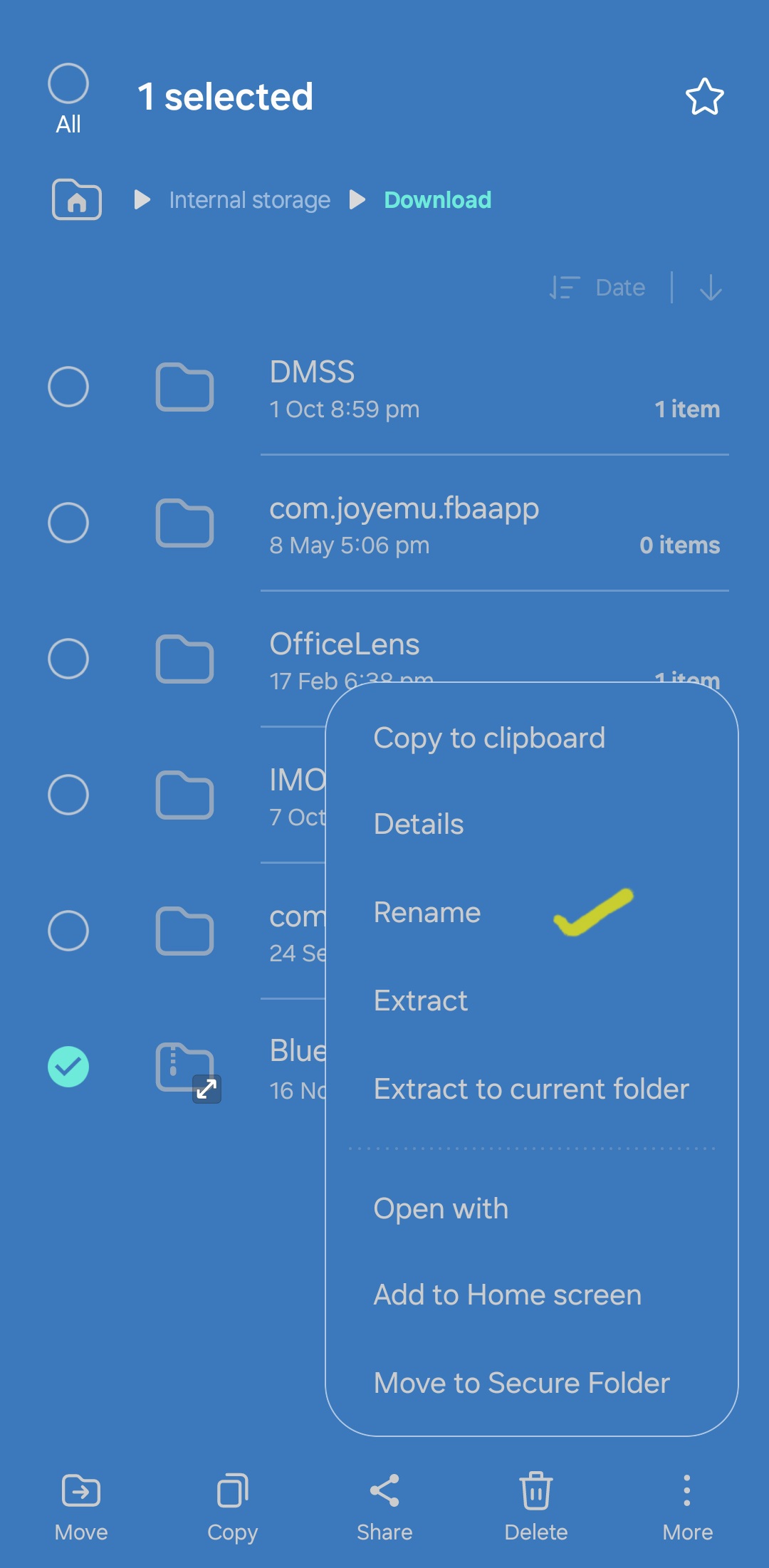This screenshot has width=769, height=1568.
Task: Select Open with option
Action: (441, 1209)
